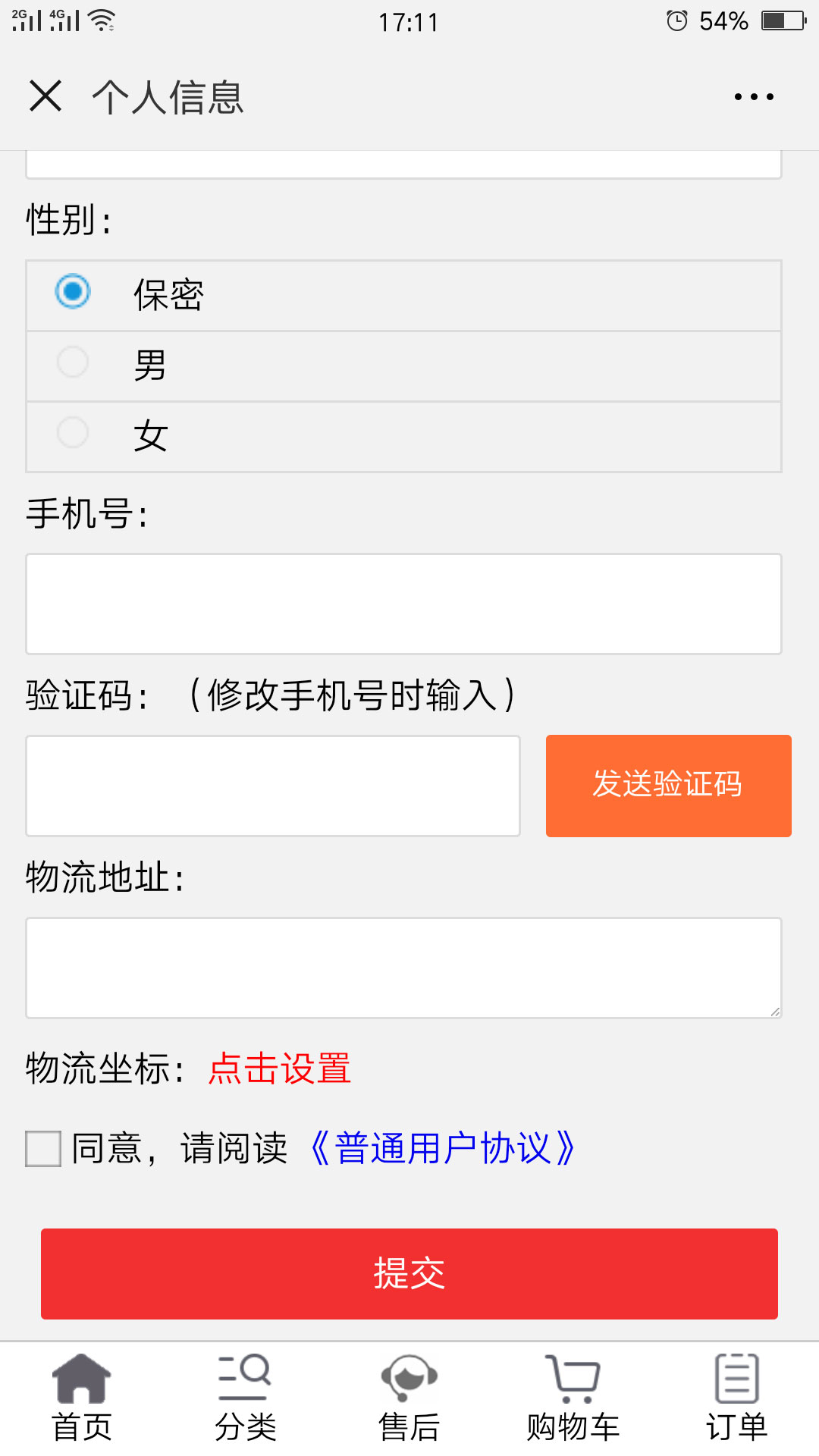The height and width of the screenshot is (1456, 819).
Task: Switch to the 订单 tab
Action: click(737, 1398)
